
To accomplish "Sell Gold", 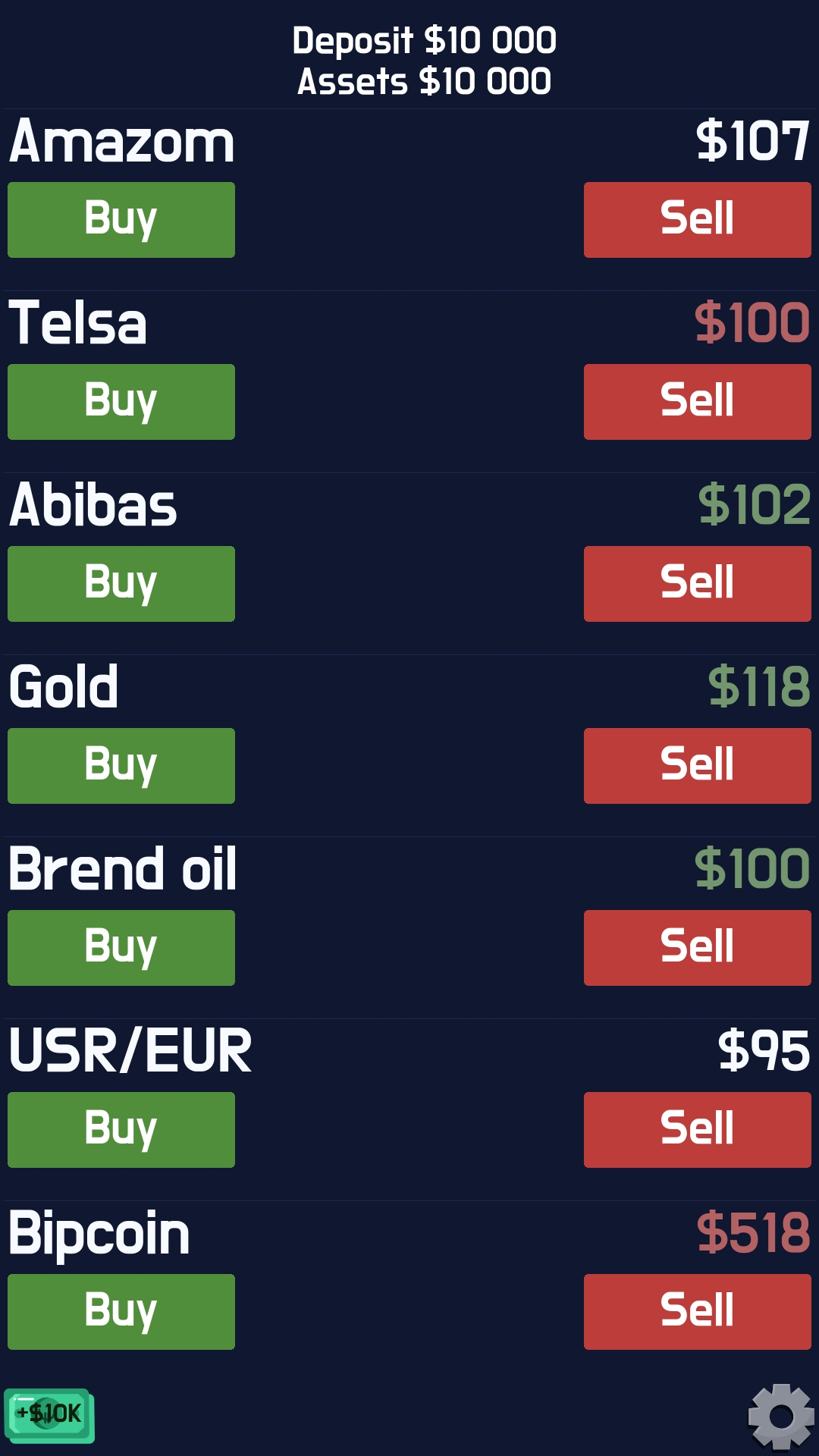I will (x=697, y=765).
